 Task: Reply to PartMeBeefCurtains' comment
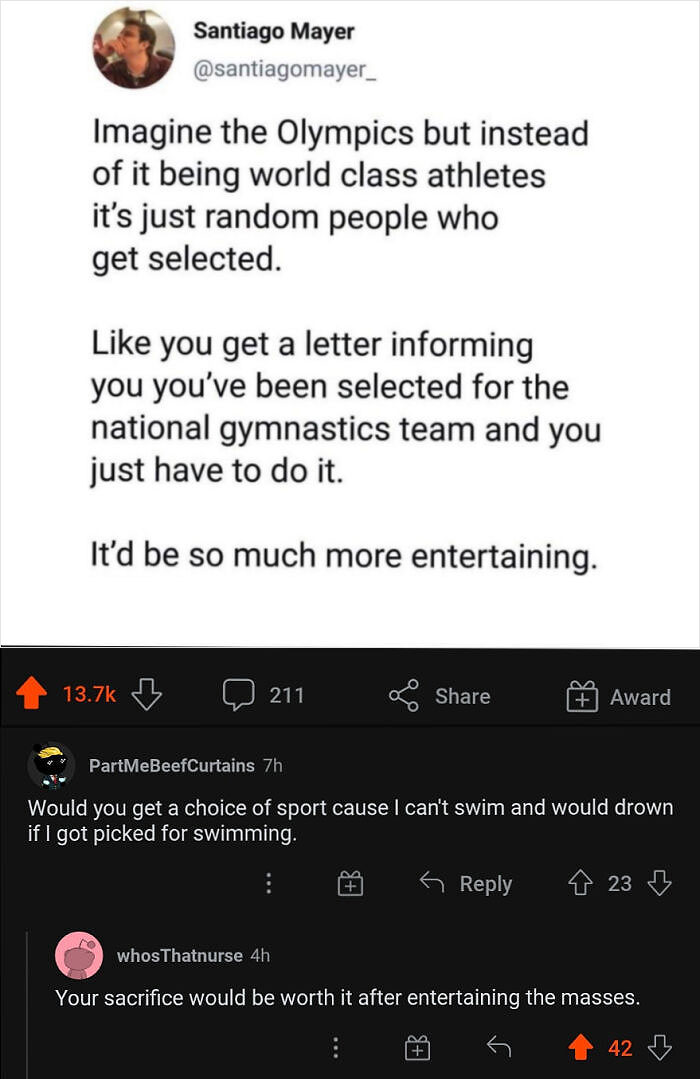(465, 884)
